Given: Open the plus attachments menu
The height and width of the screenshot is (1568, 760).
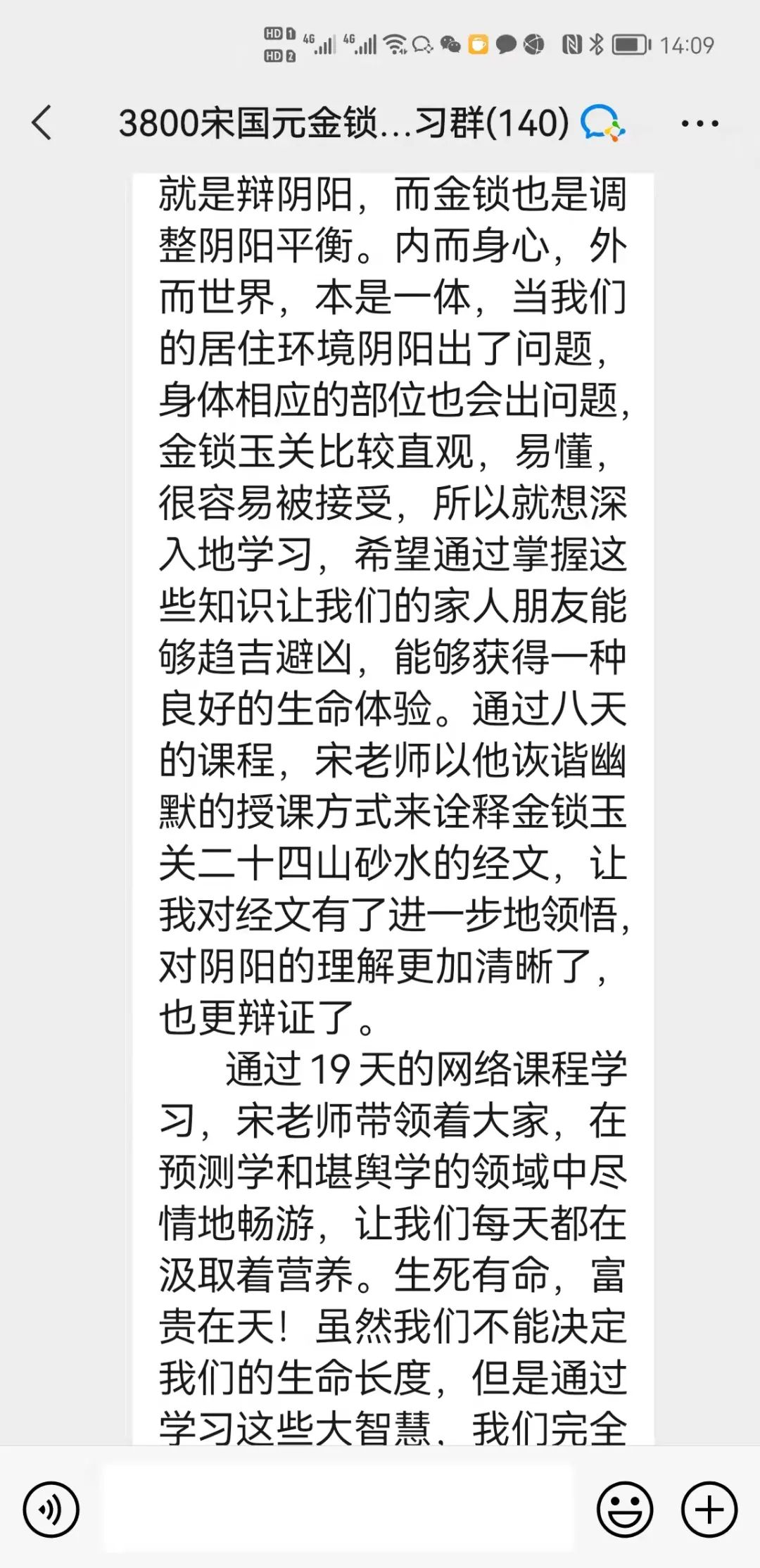Looking at the screenshot, I should (709, 1509).
